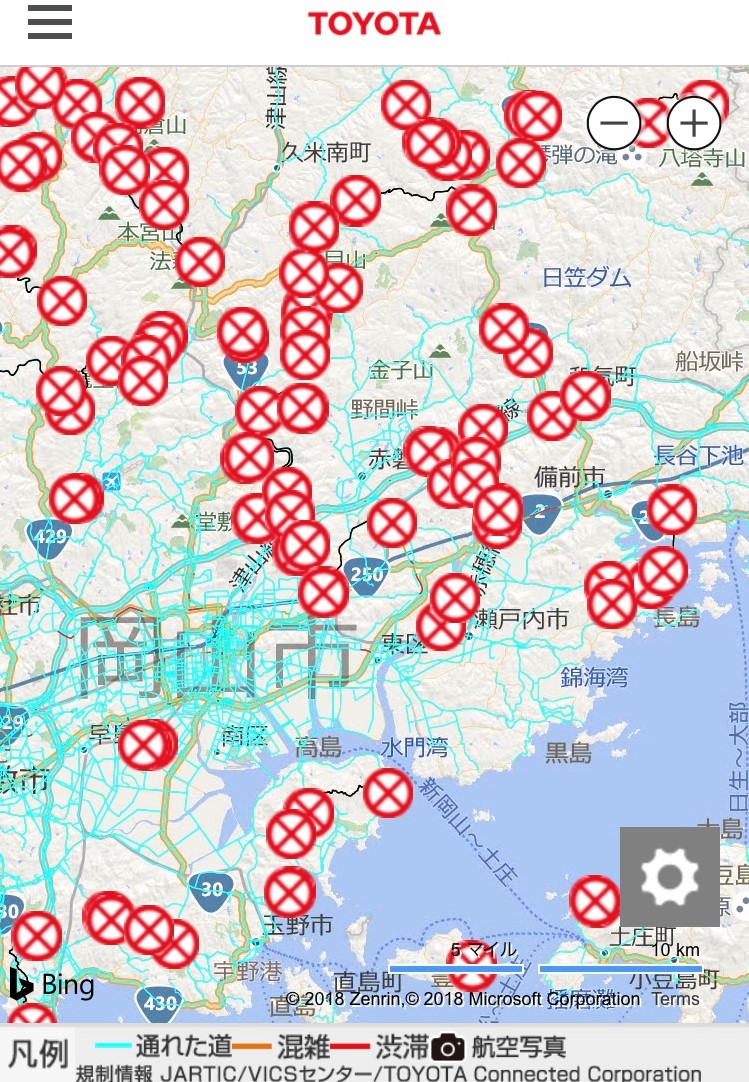This screenshot has height=1082, width=749.
Task: Tap the road closure marker near 玉野市
Action: click(x=290, y=892)
